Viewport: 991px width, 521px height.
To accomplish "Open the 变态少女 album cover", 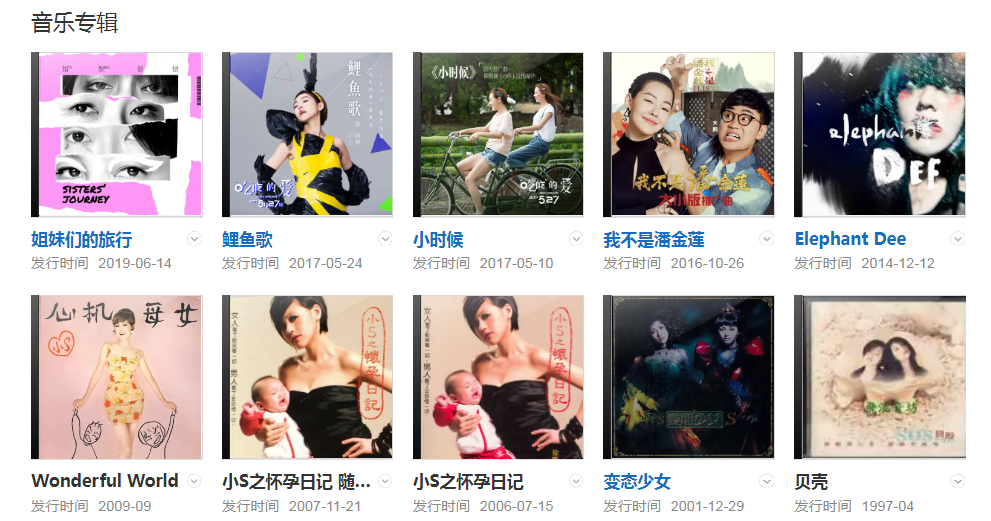I will [689, 377].
